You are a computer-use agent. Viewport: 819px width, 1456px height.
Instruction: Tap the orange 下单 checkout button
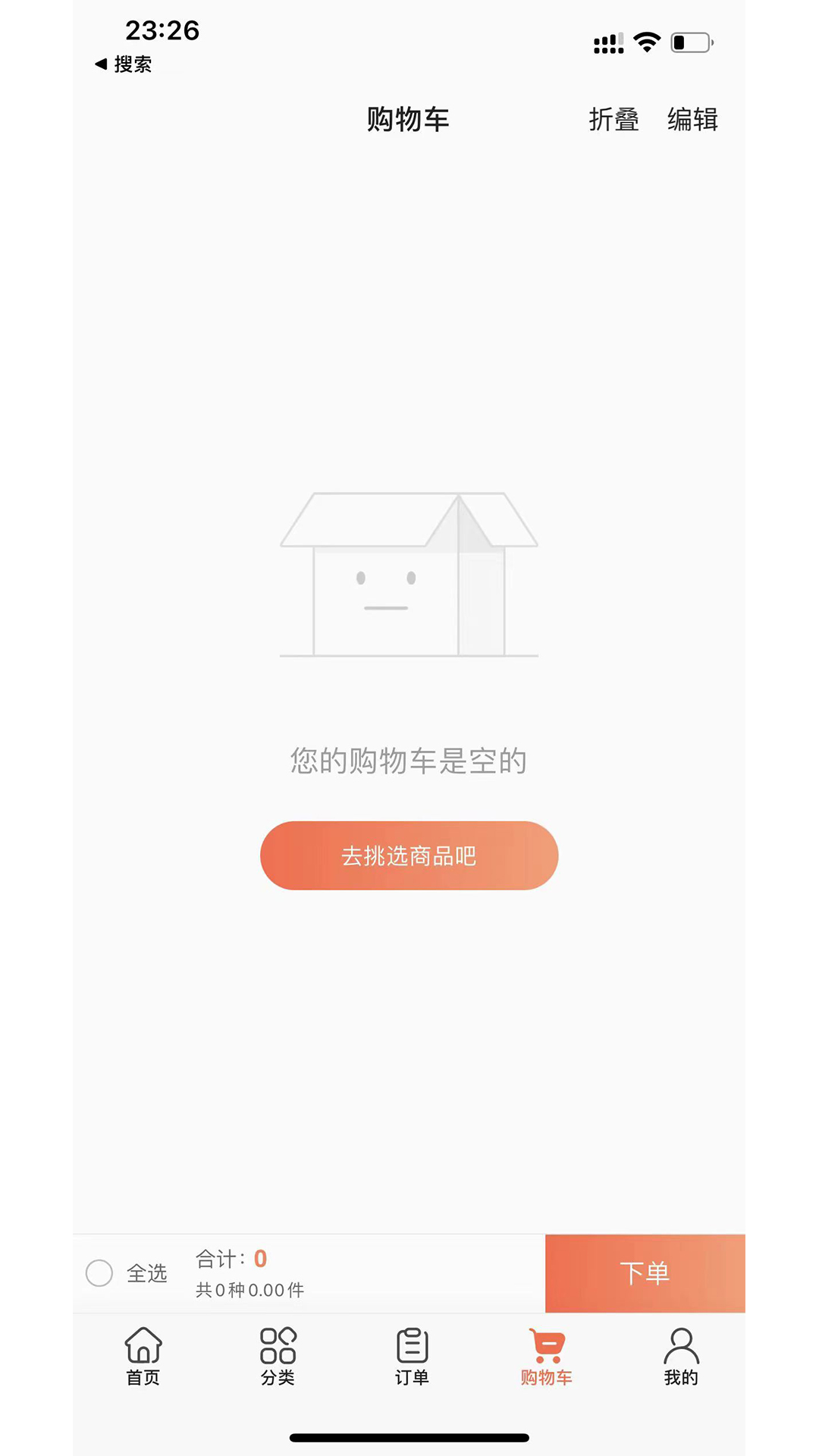tap(644, 1272)
